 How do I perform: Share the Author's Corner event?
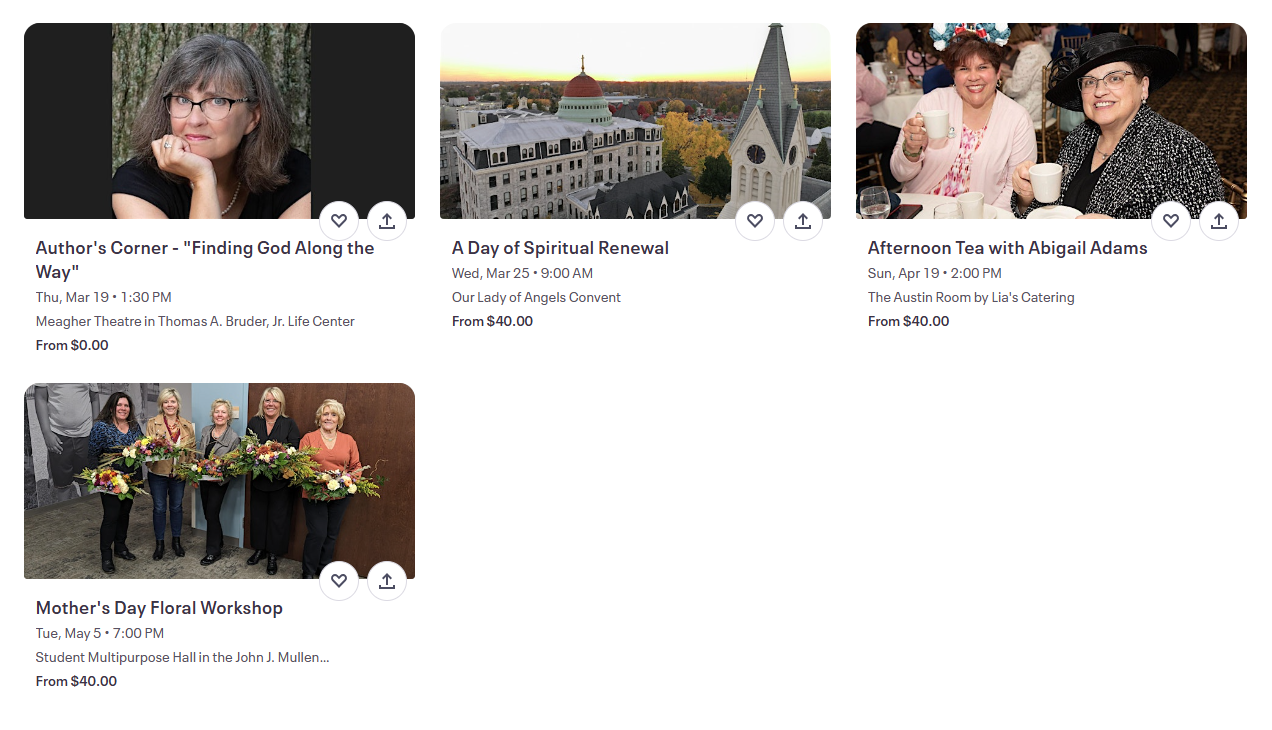coord(387,221)
